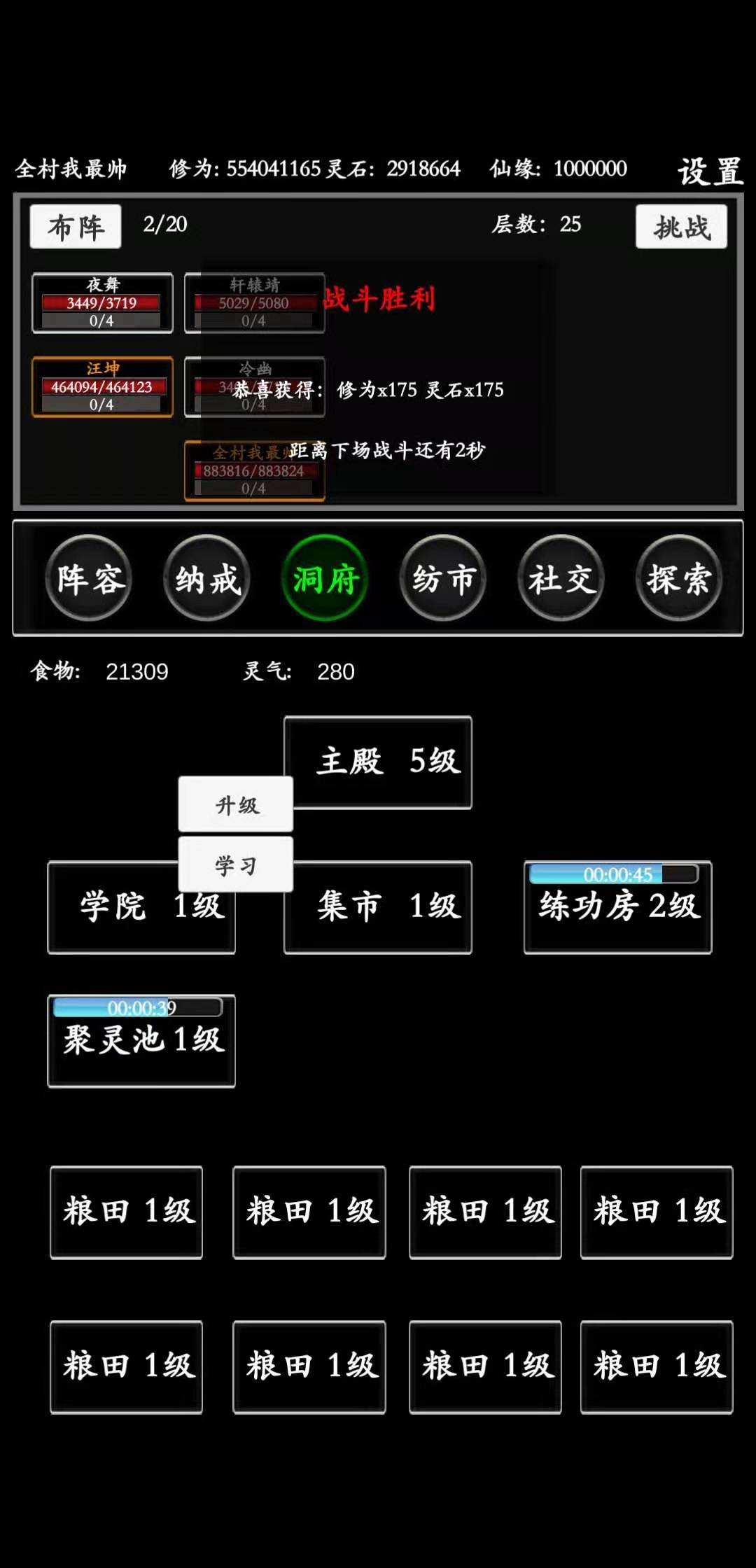Select the 洞府 tab
The height and width of the screenshot is (1568, 756).
point(325,578)
